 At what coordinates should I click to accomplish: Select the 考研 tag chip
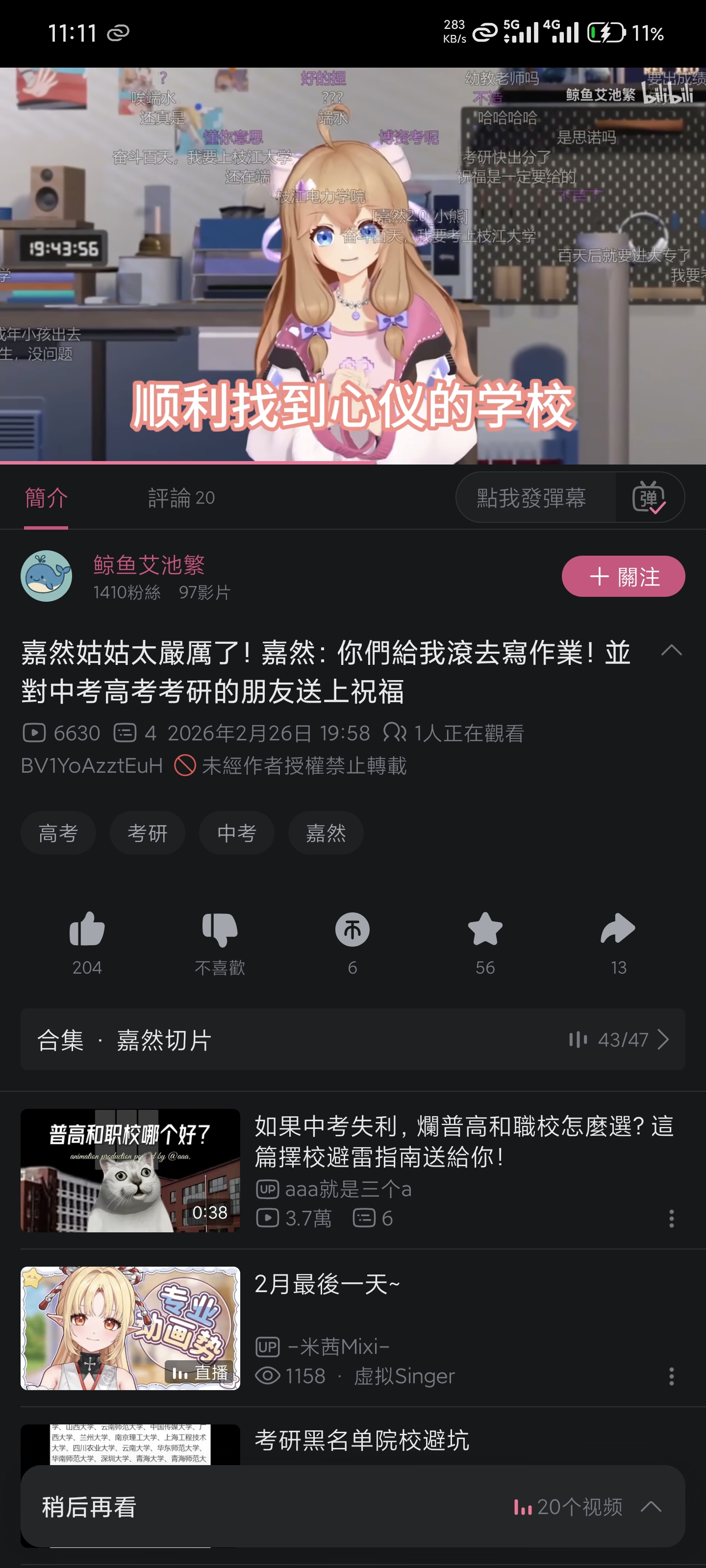pos(148,833)
